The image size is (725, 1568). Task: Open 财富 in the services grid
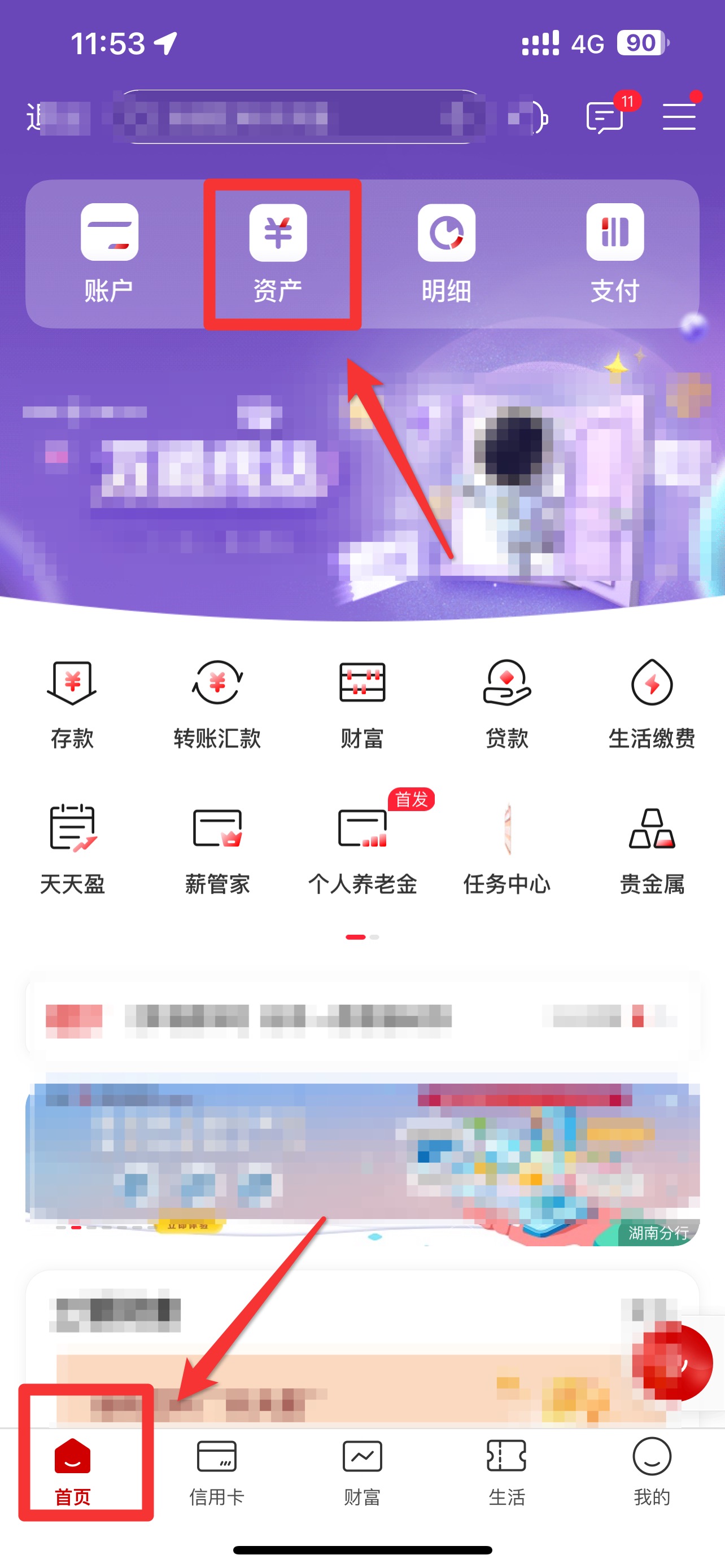(x=362, y=703)
